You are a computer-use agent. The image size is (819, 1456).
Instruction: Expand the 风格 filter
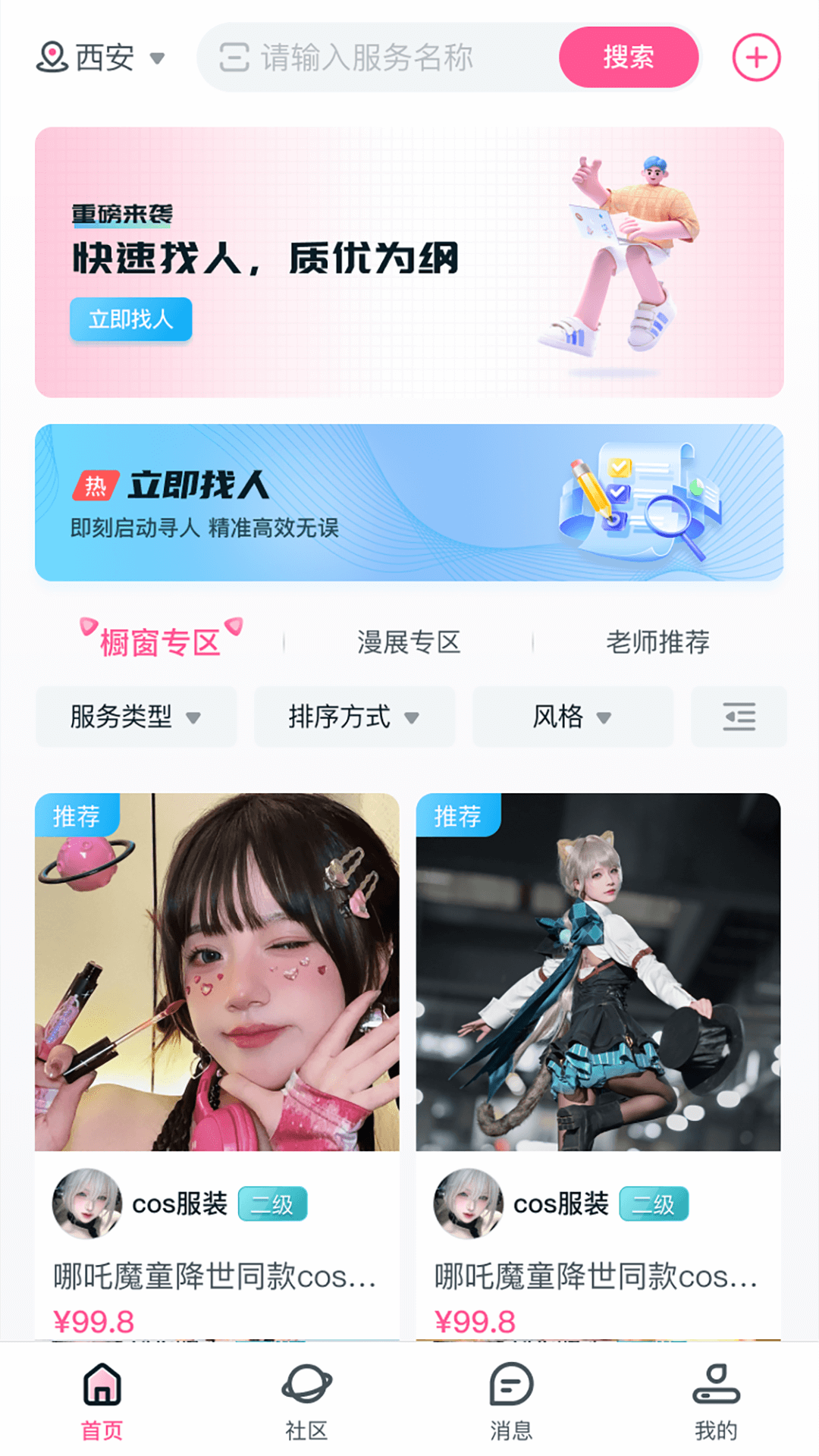coord(573,717)
